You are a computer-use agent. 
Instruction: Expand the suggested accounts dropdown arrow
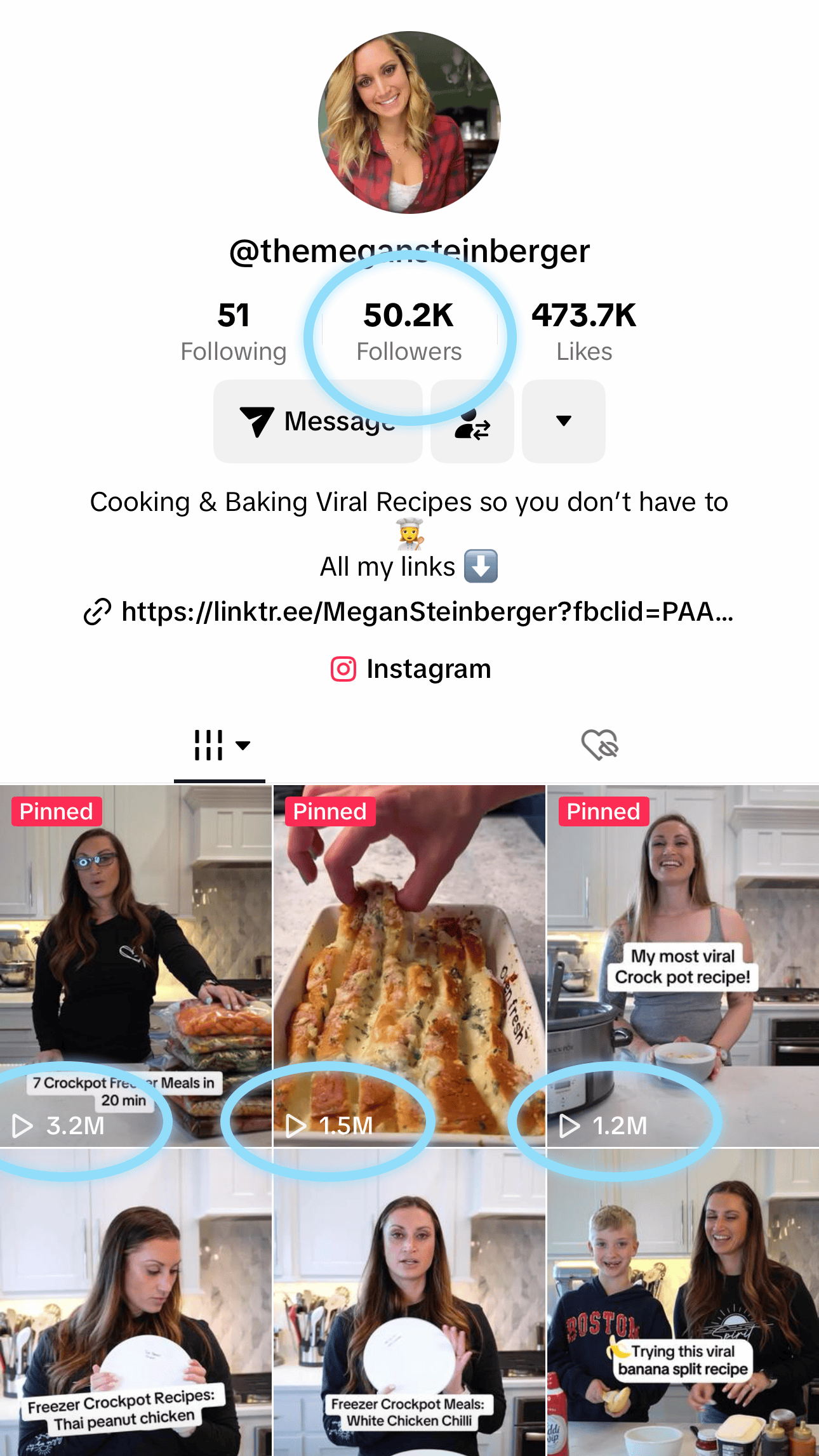(563, 421)
